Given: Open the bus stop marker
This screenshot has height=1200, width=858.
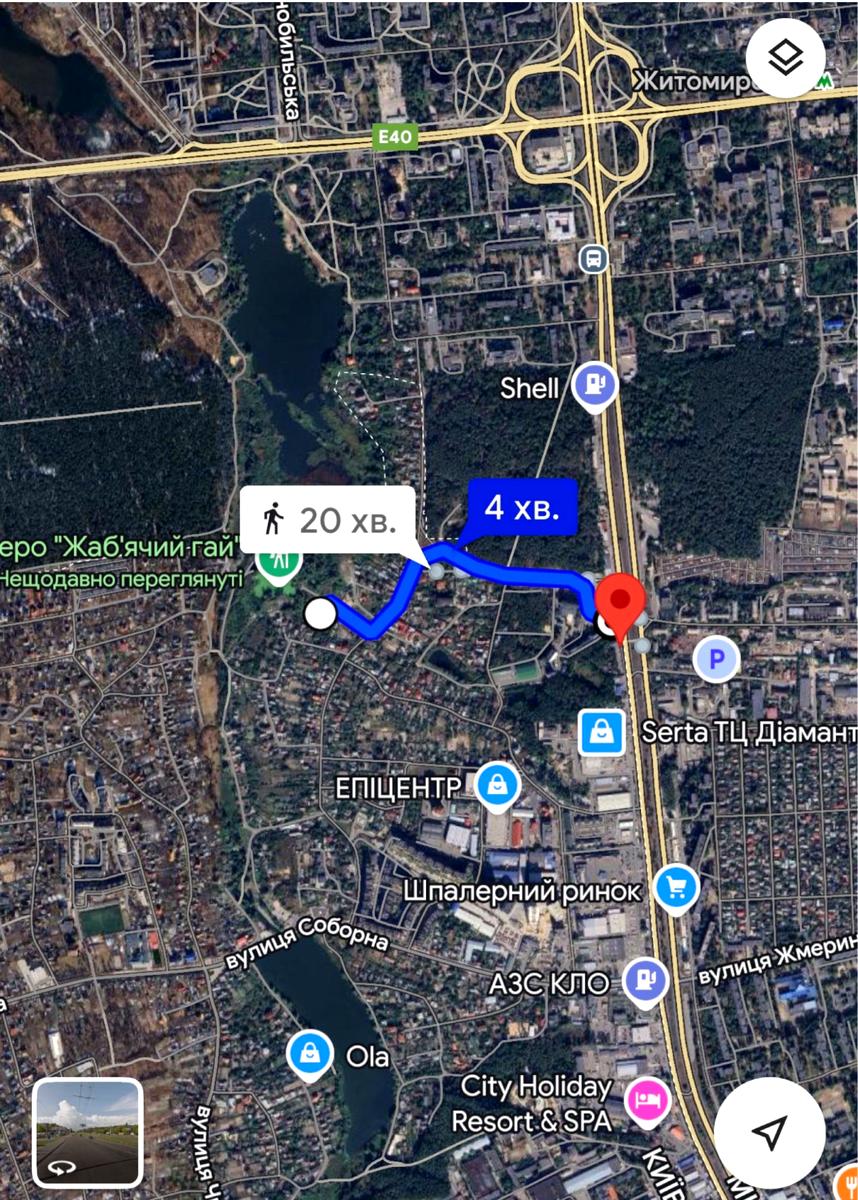Looking at the screenshot, I should click(x=595, y=258).
